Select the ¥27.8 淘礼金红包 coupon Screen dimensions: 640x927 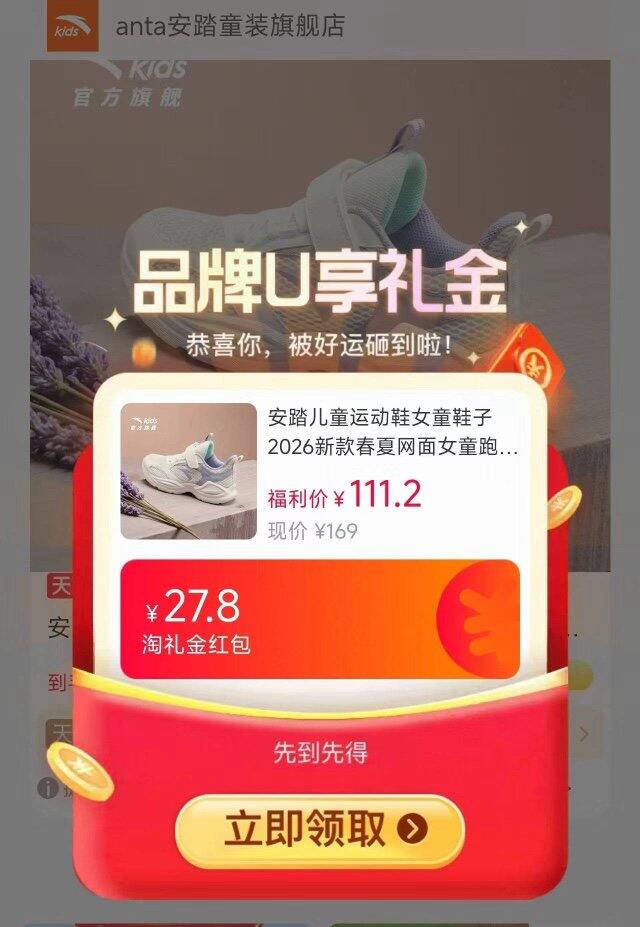pos(319,619)
